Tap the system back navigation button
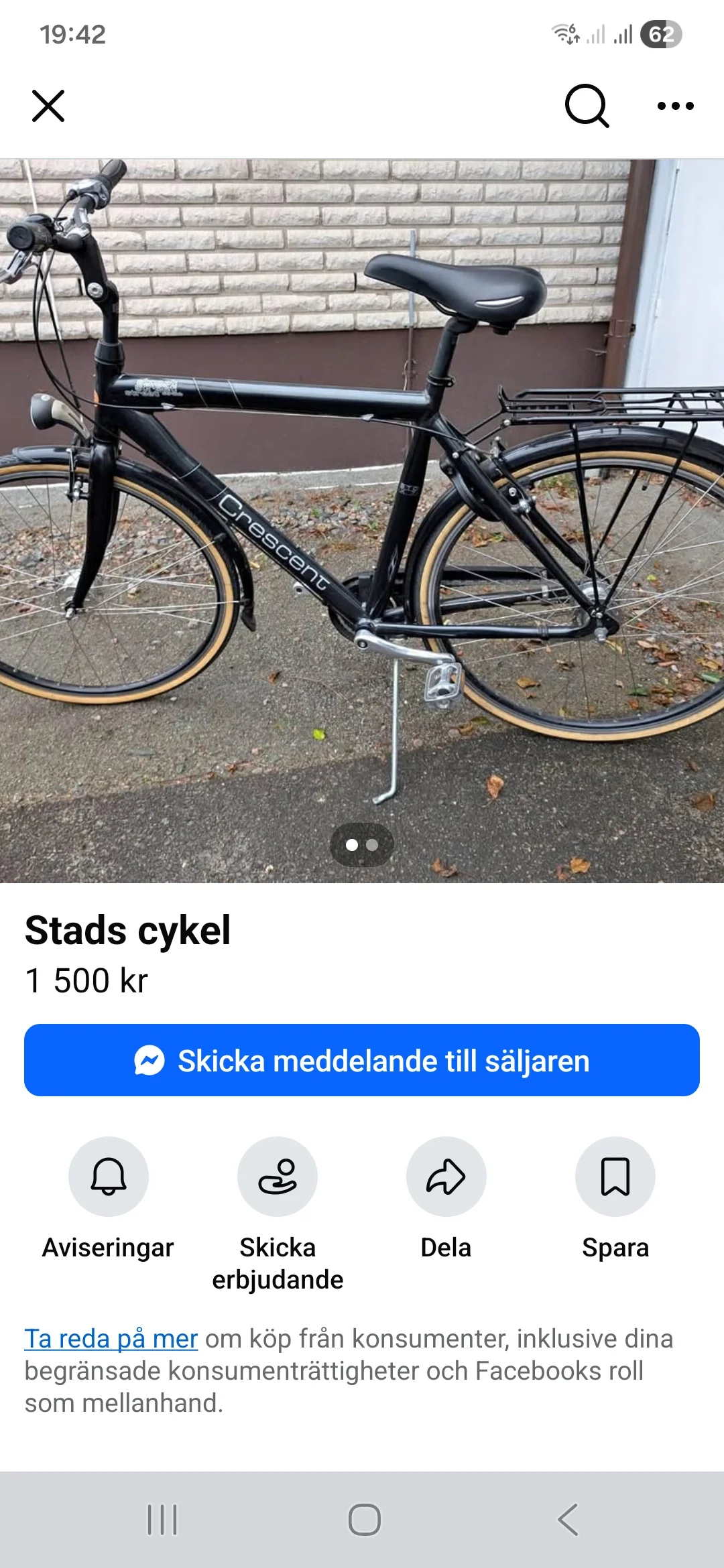 click(x=568, y=1519)
